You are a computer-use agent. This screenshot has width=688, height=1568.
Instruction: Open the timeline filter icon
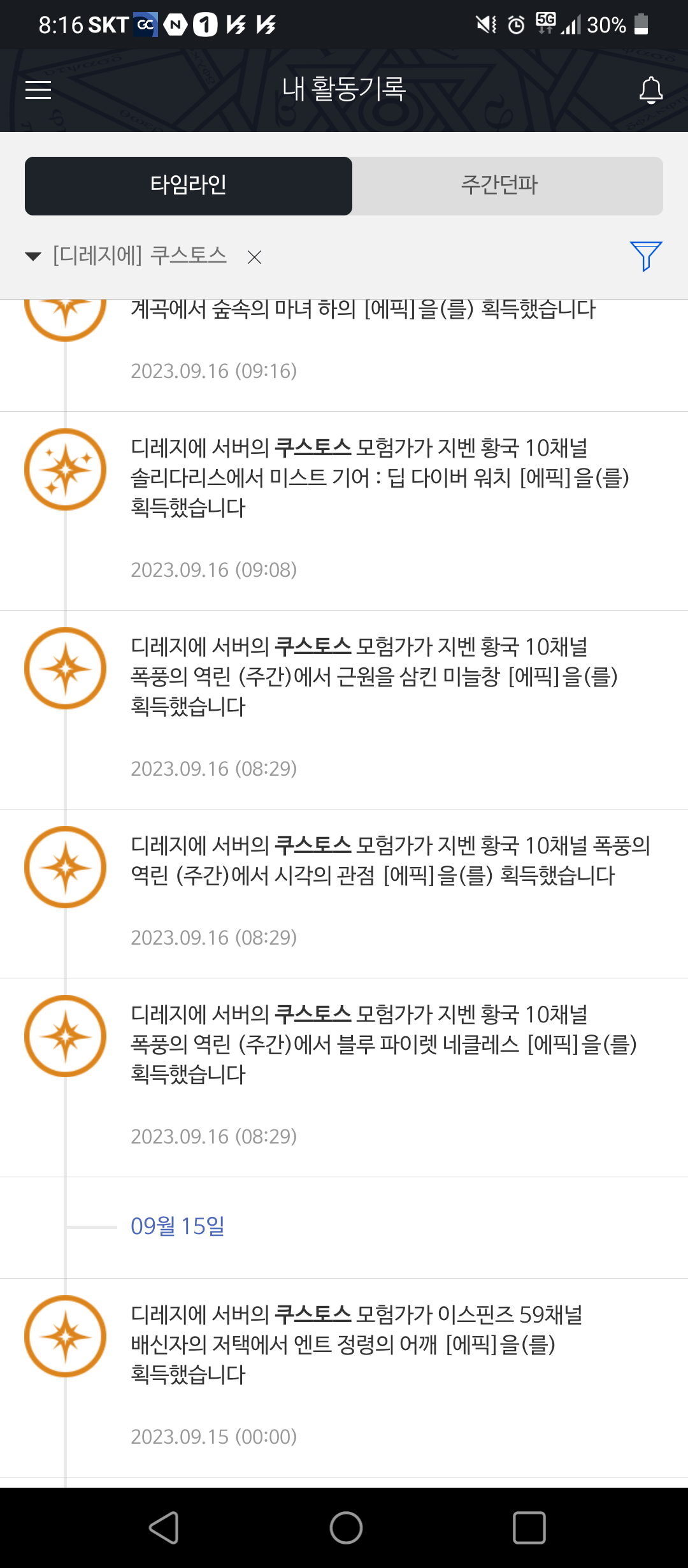pos(645,256)
